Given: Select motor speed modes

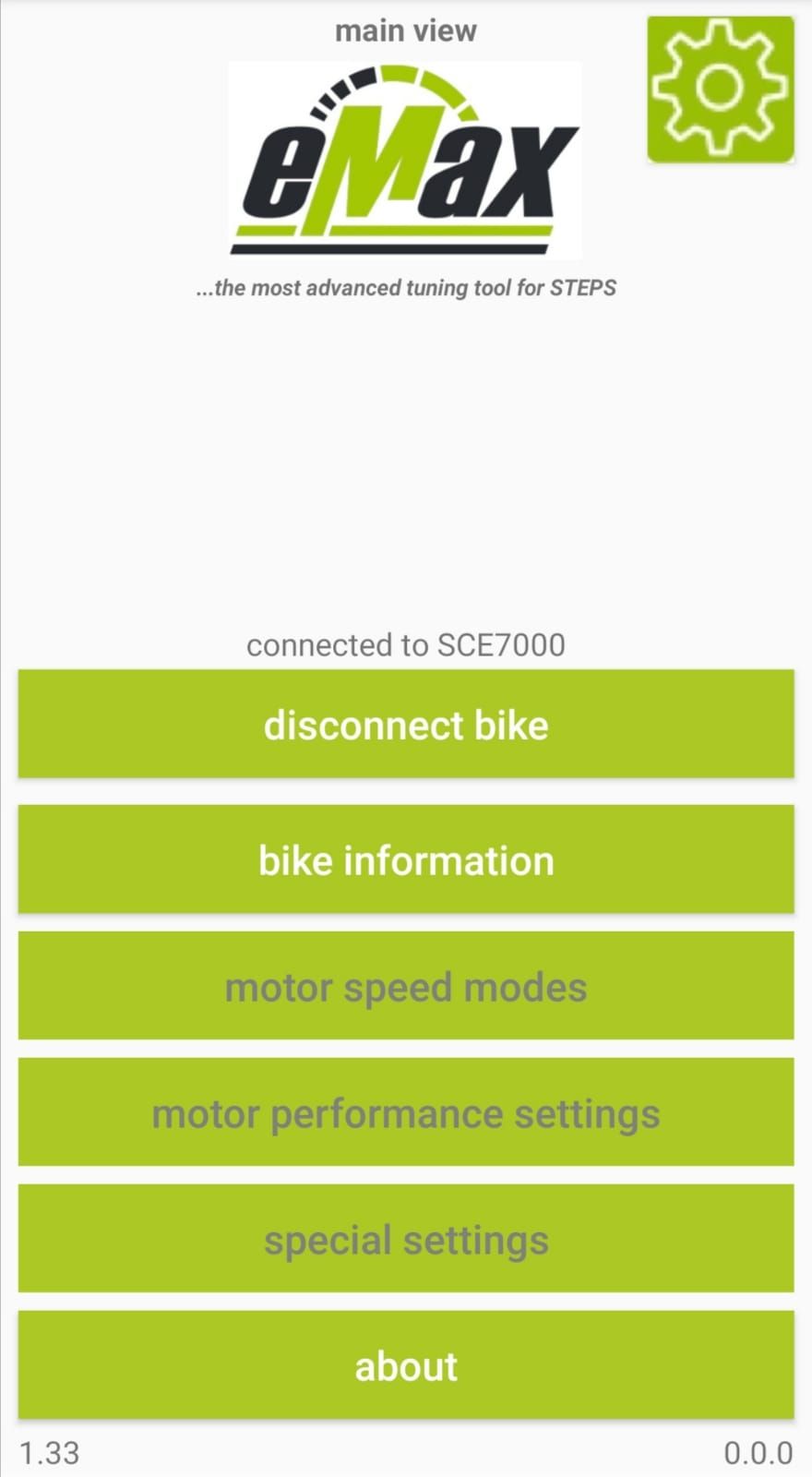Looking at the screenshot, I should click(406, 987).
